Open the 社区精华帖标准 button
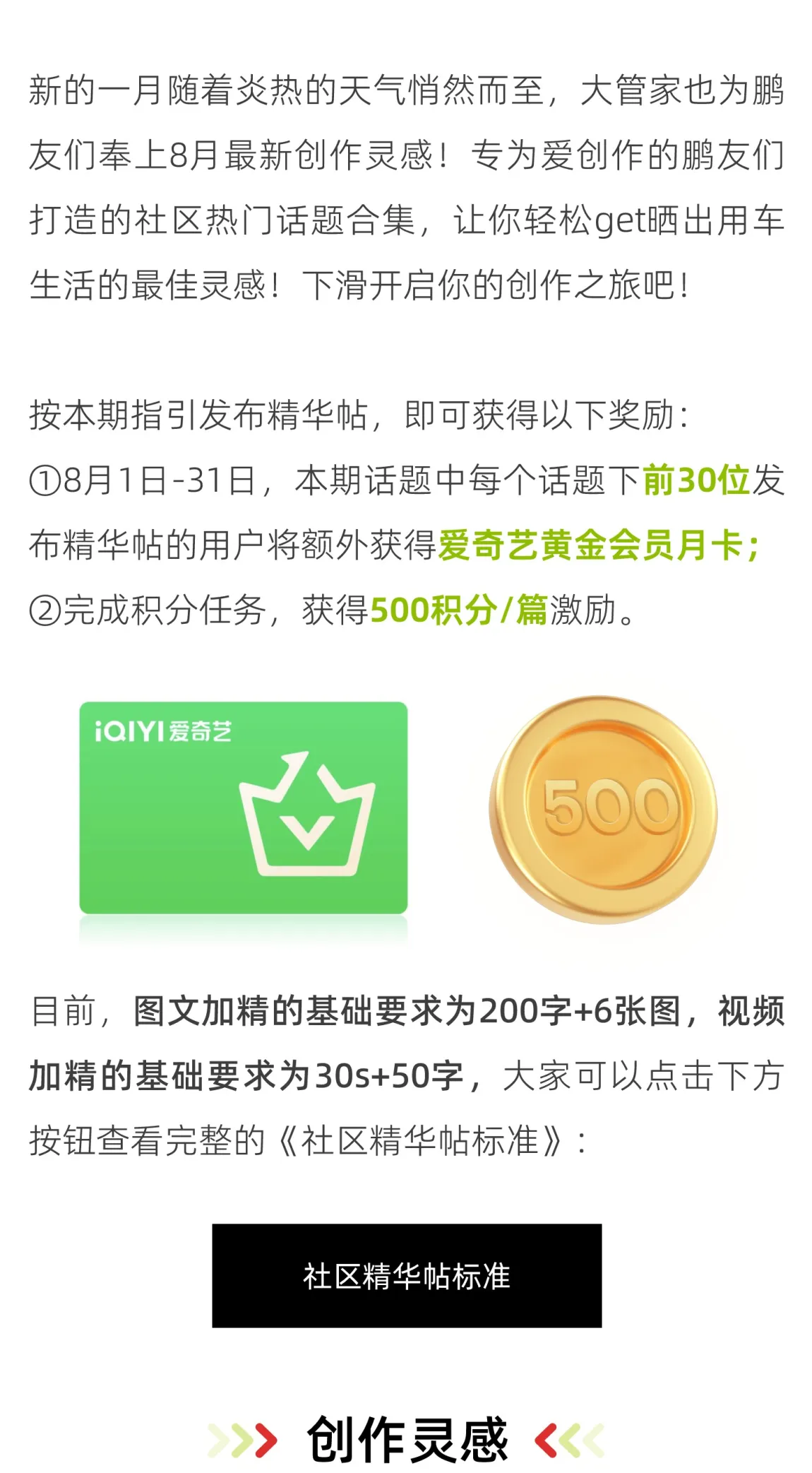Image resolution: width=812 pixels, height=1473 pixels. pos(407,1275)
